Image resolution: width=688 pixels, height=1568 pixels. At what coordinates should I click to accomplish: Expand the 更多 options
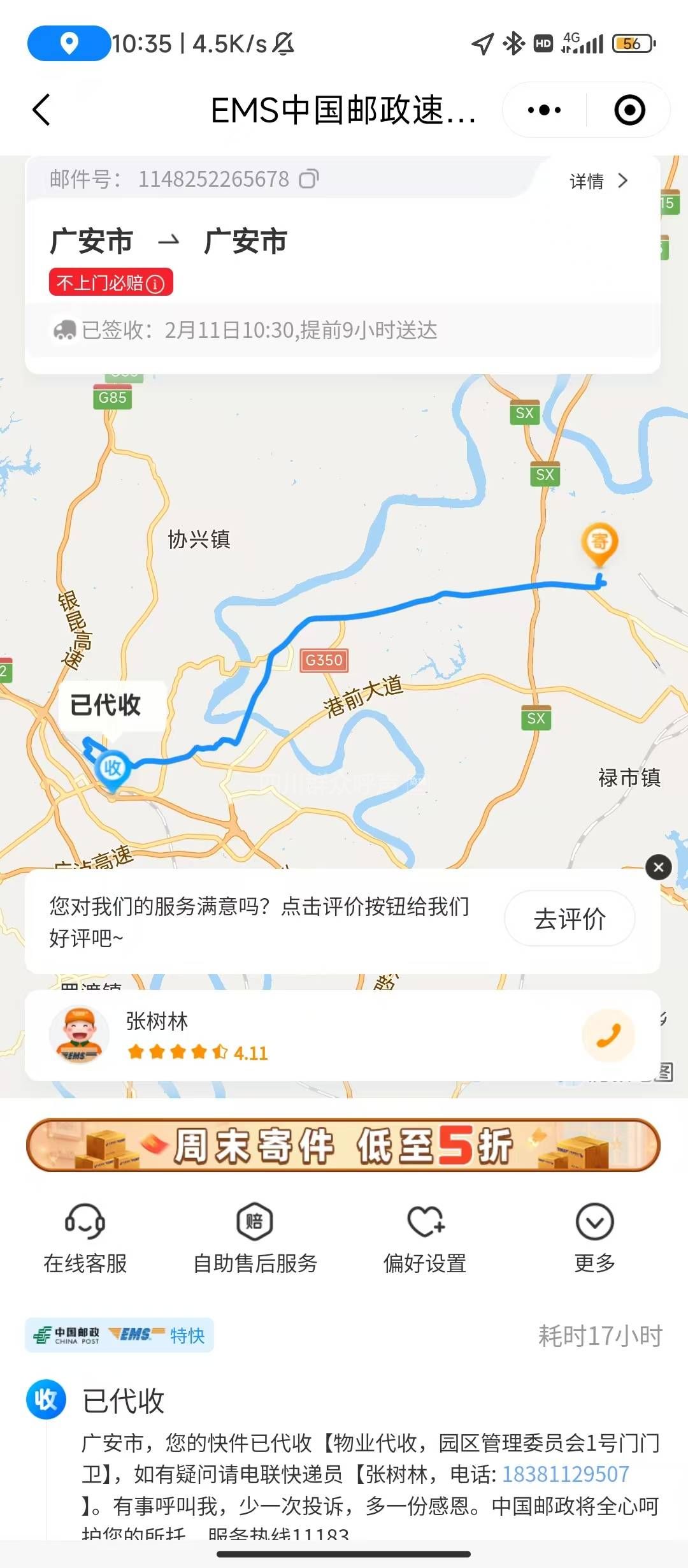point(594,1238)
